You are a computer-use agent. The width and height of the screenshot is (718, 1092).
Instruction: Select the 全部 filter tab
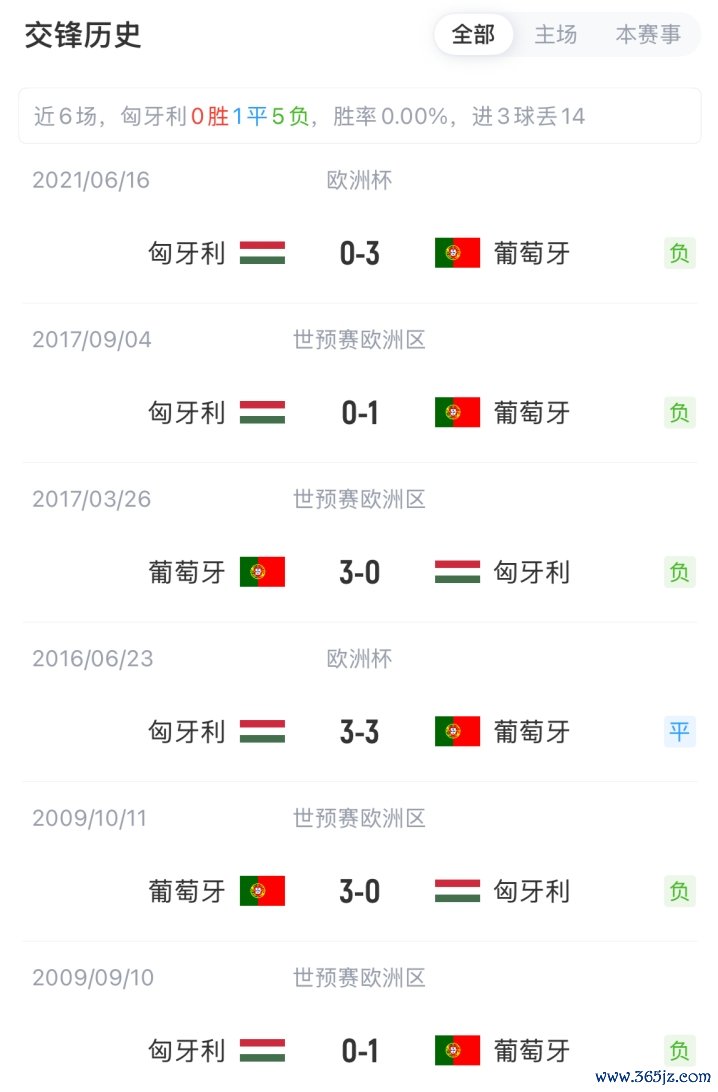coord(473,35)
